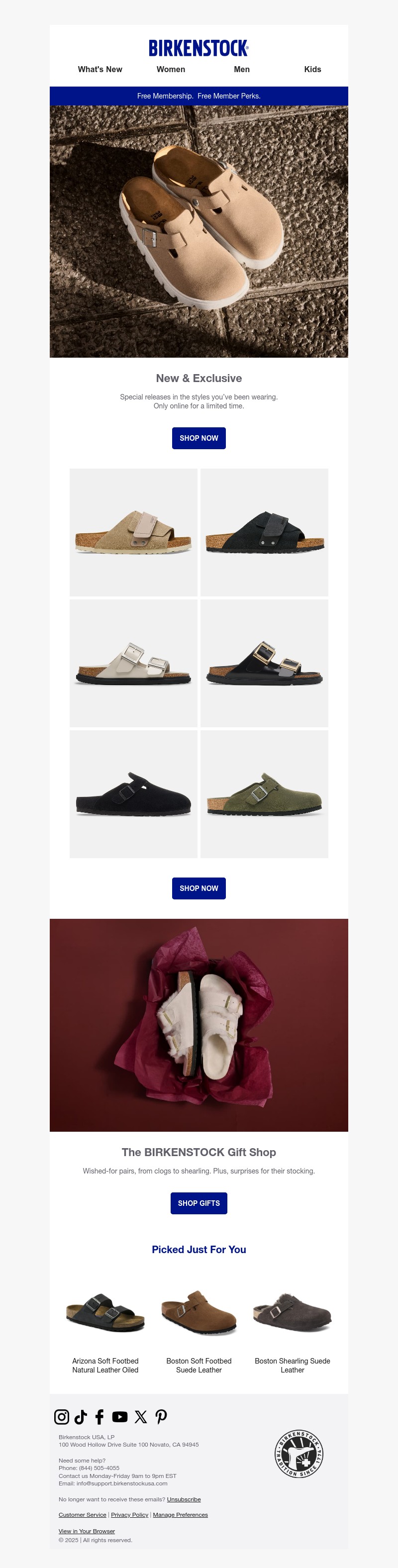The height and width of the screenshot is (1568, 398).
Task: Open the TikTok icon
Action: coord(80,1416)
